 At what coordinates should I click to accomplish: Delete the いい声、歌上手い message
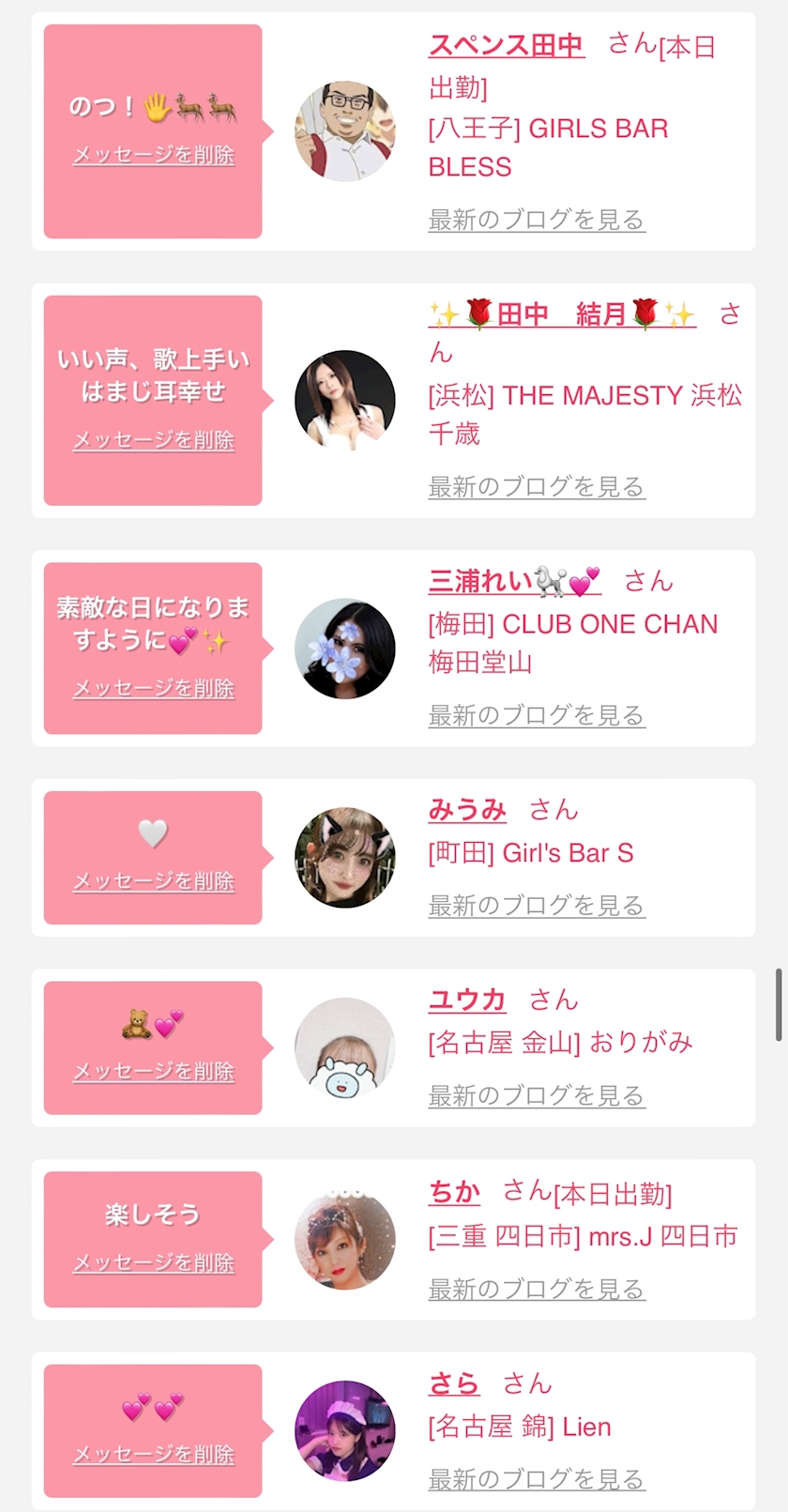pos(154,440)
